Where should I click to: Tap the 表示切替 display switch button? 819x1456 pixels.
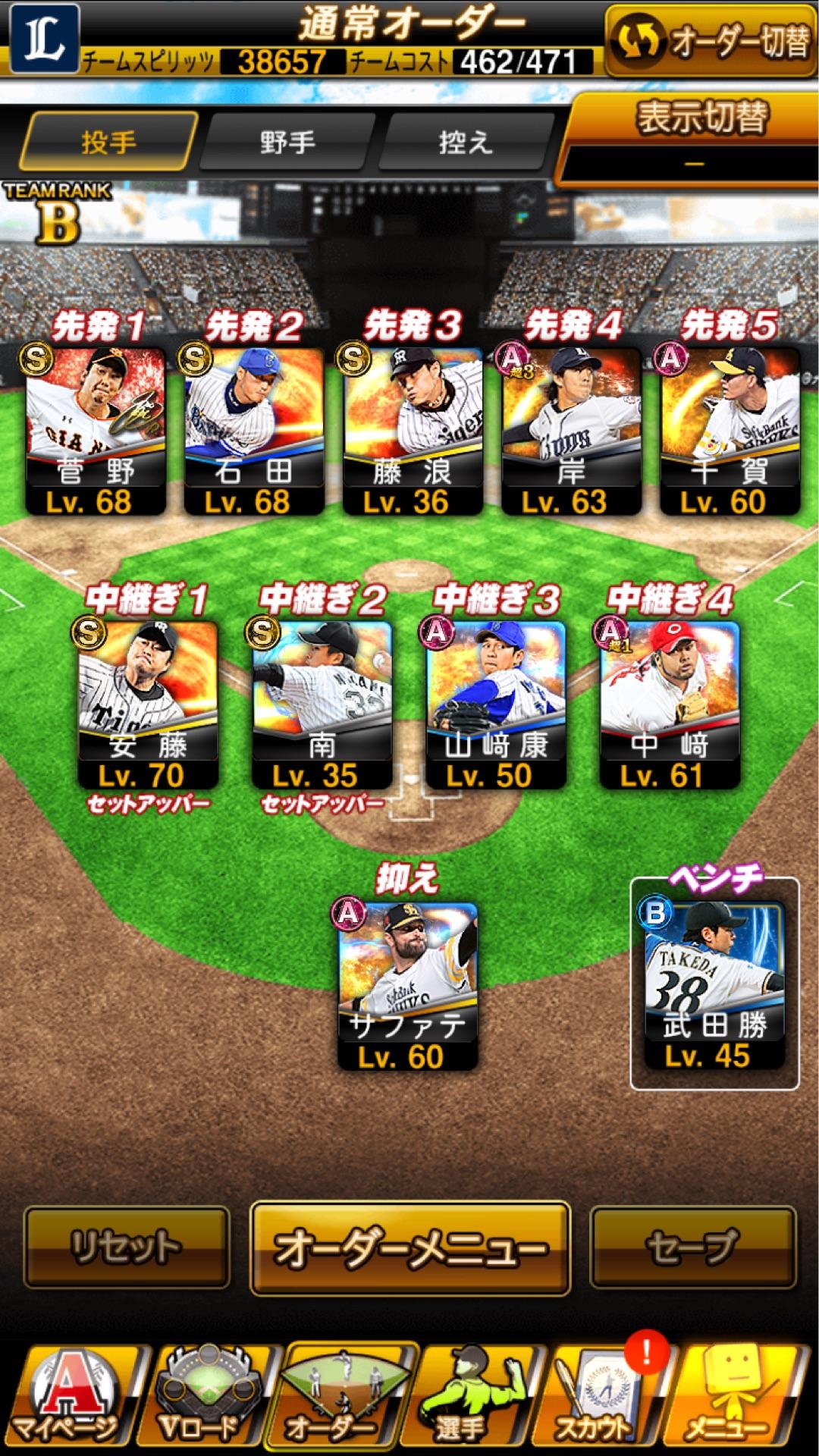(690, 138)
